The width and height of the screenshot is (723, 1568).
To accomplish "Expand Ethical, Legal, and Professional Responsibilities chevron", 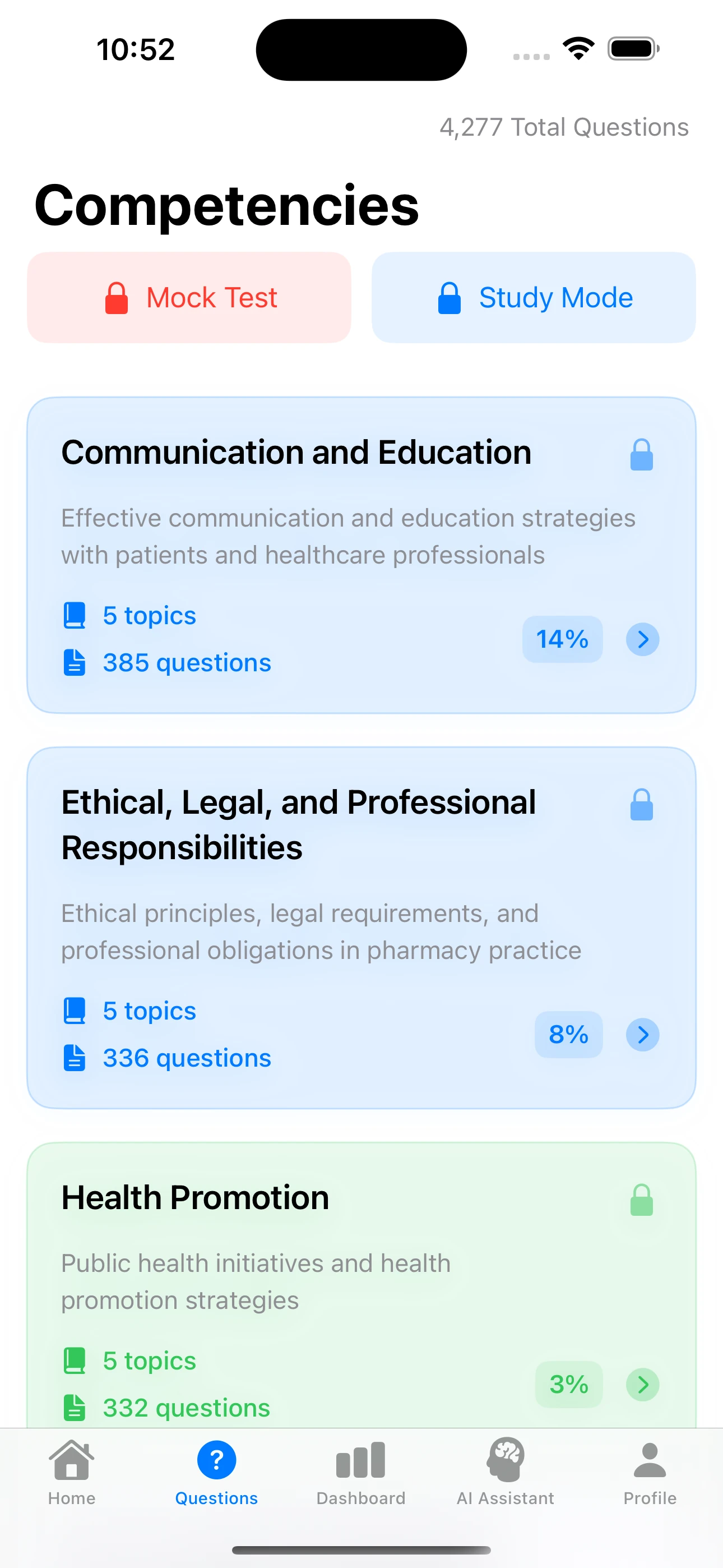I will click(x=642, y=1034).
